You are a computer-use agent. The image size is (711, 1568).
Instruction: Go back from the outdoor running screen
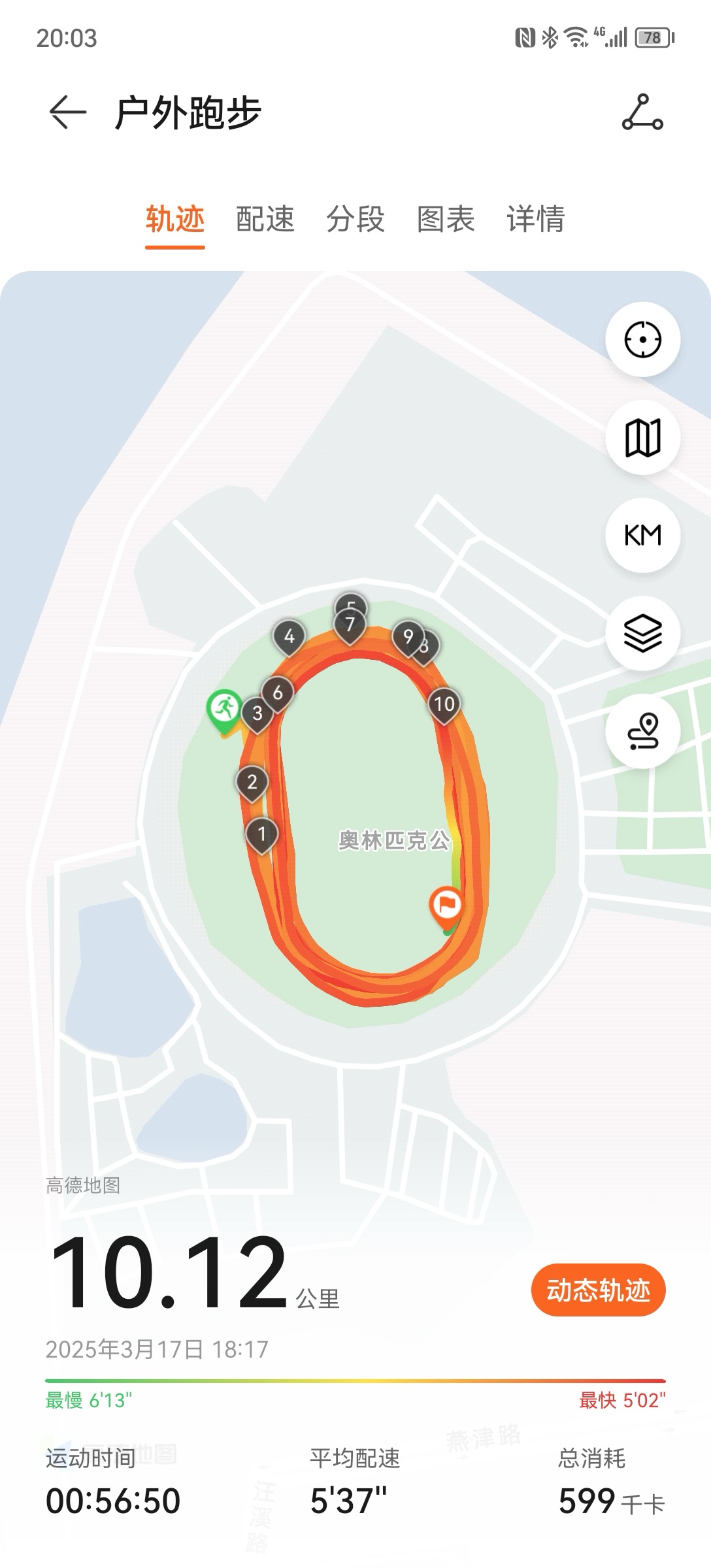click(68, 112)
